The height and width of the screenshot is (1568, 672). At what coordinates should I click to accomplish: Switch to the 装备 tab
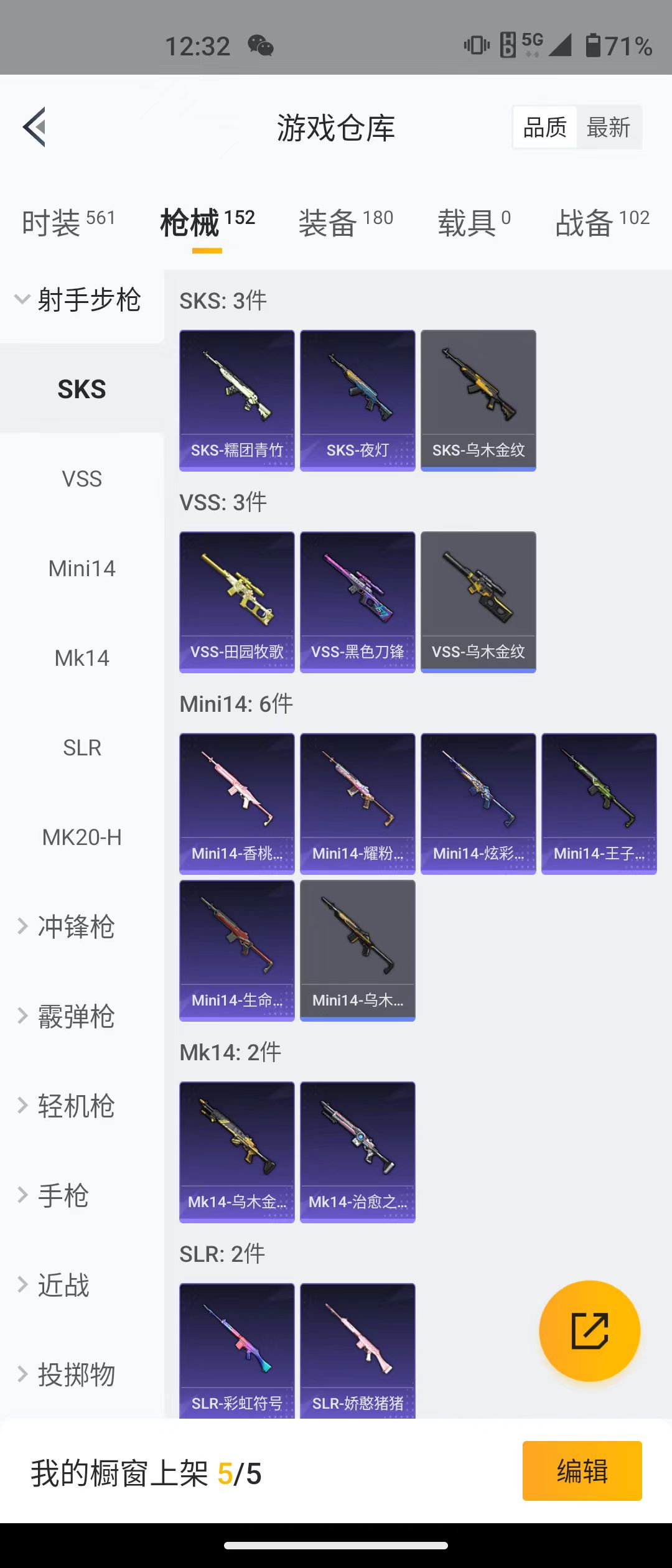[345, 222]
